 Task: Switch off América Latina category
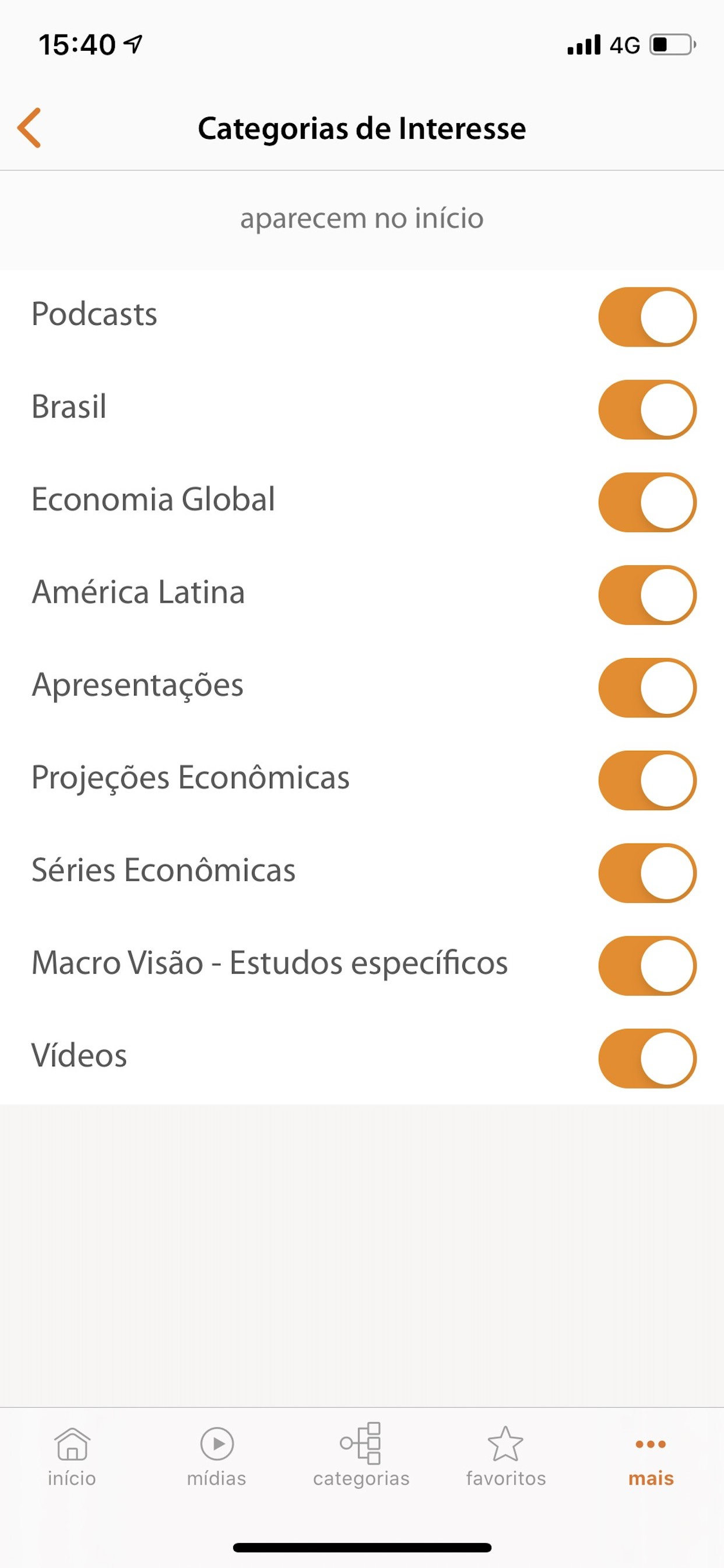pyautogui.click(x=647, y=594)
